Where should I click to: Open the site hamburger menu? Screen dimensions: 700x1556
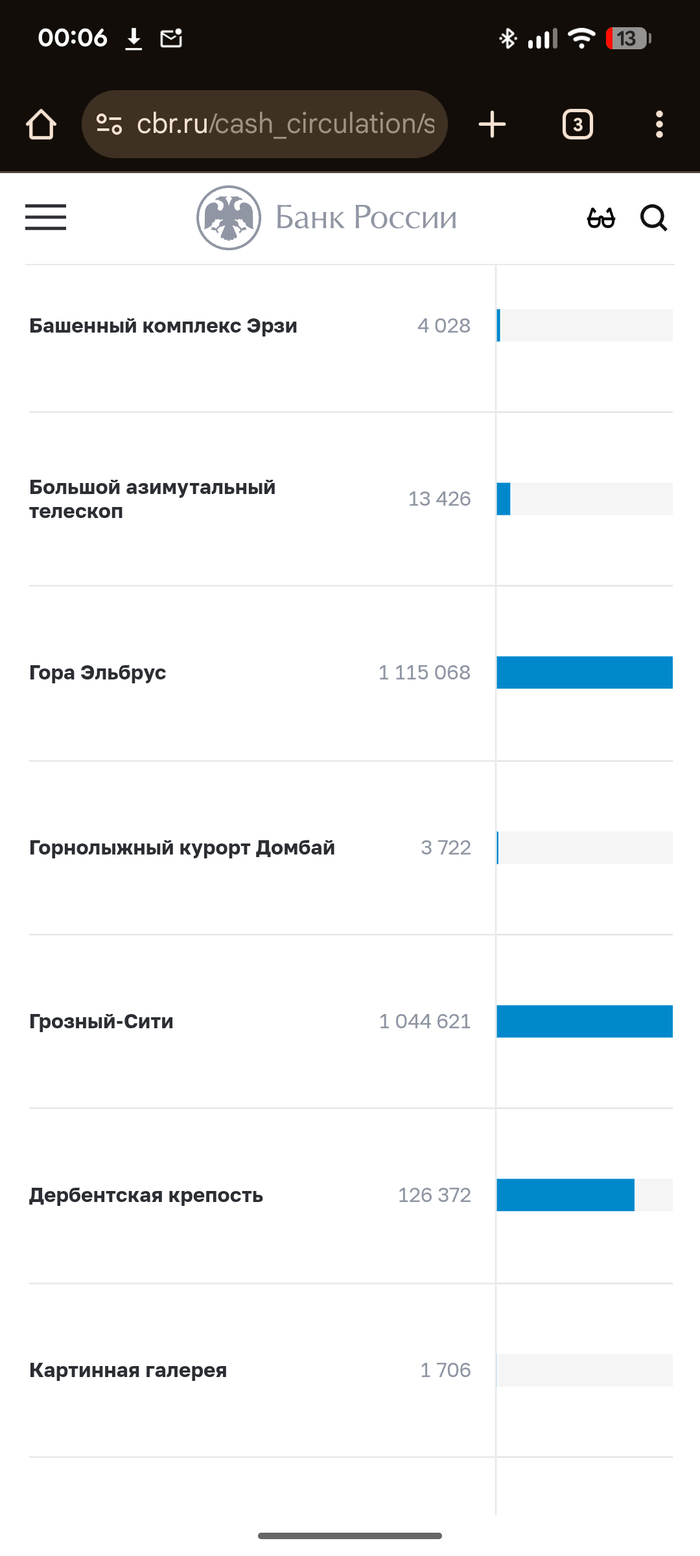point(46,217)
